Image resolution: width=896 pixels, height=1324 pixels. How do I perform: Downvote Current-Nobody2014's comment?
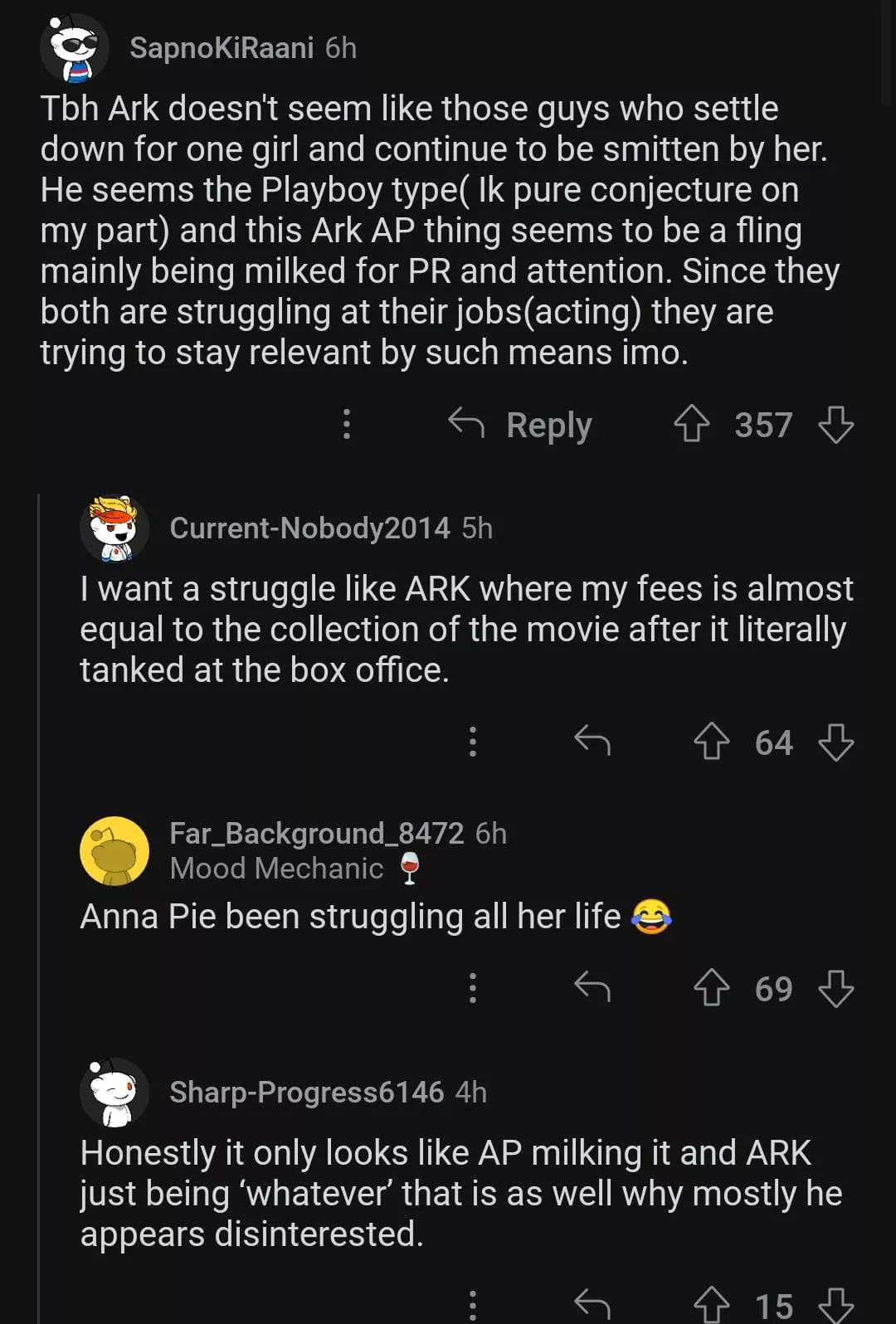(x=835, y=742)
